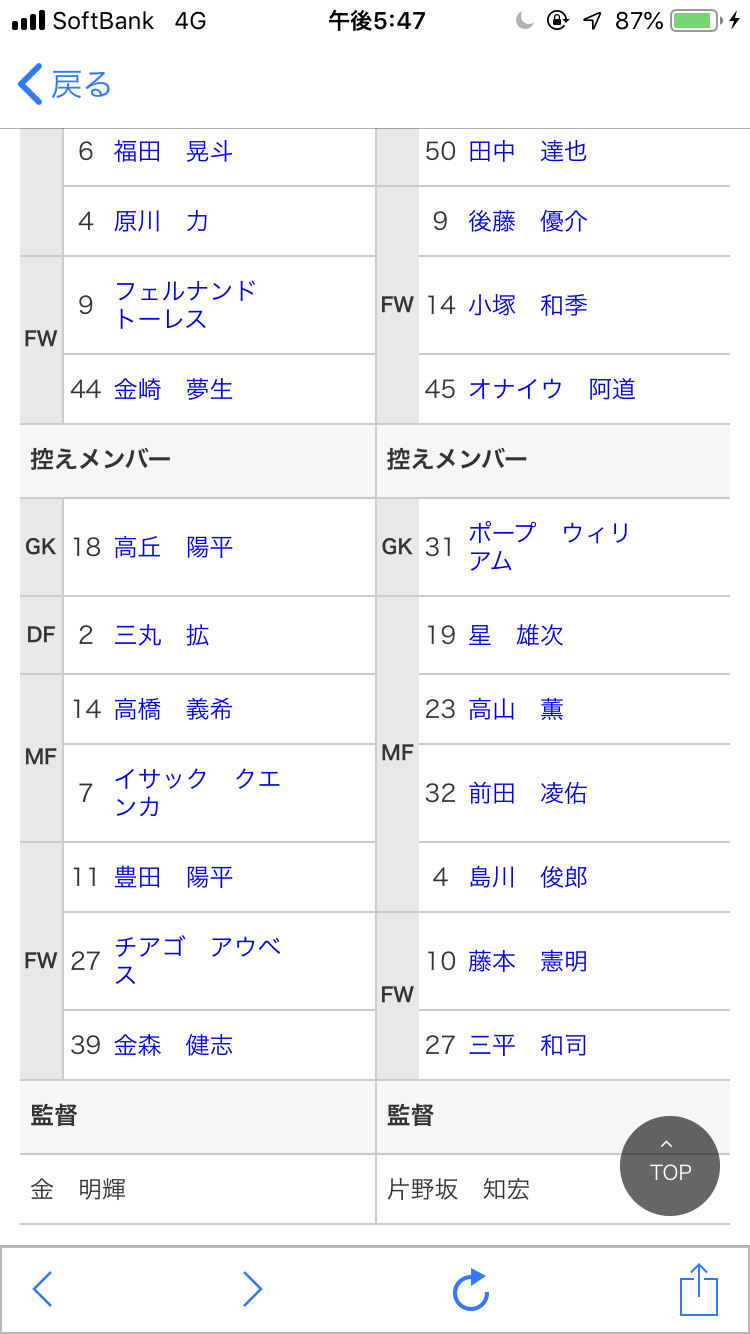The height and width of the screenshot is (1334, 750).
Task: Open player link 田中 達也
Action: point(527,152)
